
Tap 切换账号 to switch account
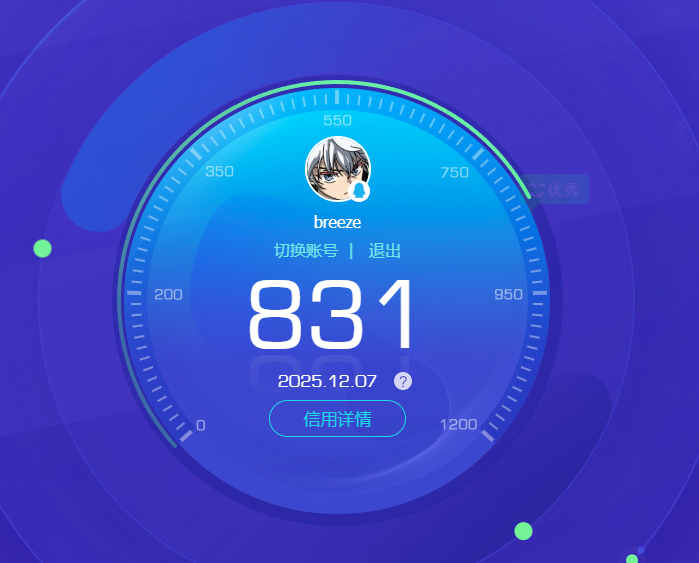(x=306, y=250)
